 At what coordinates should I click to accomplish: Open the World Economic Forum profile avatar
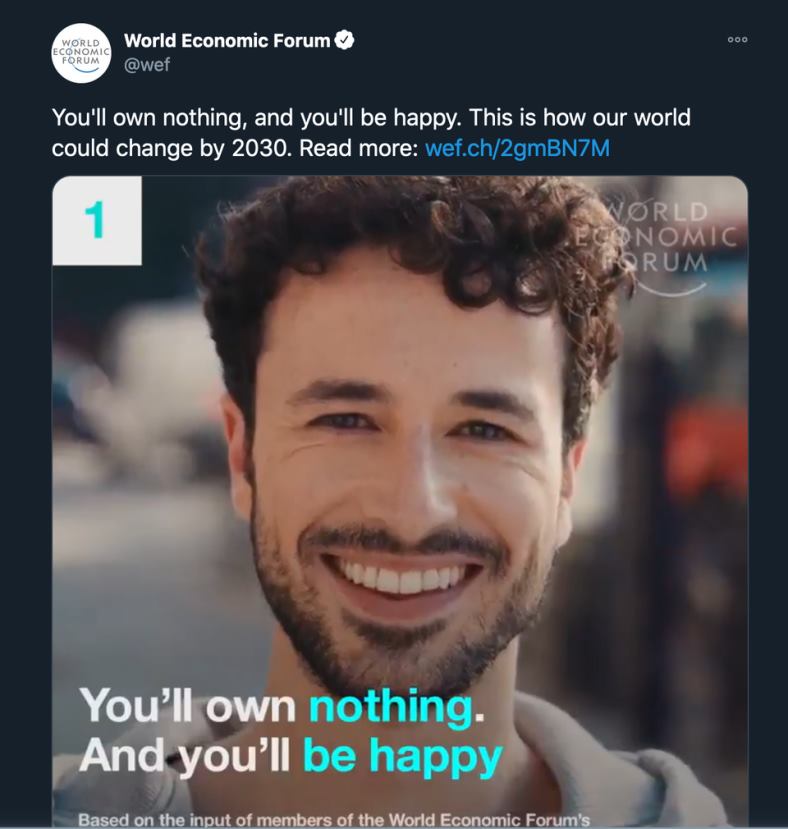click(x=81, y=53)
